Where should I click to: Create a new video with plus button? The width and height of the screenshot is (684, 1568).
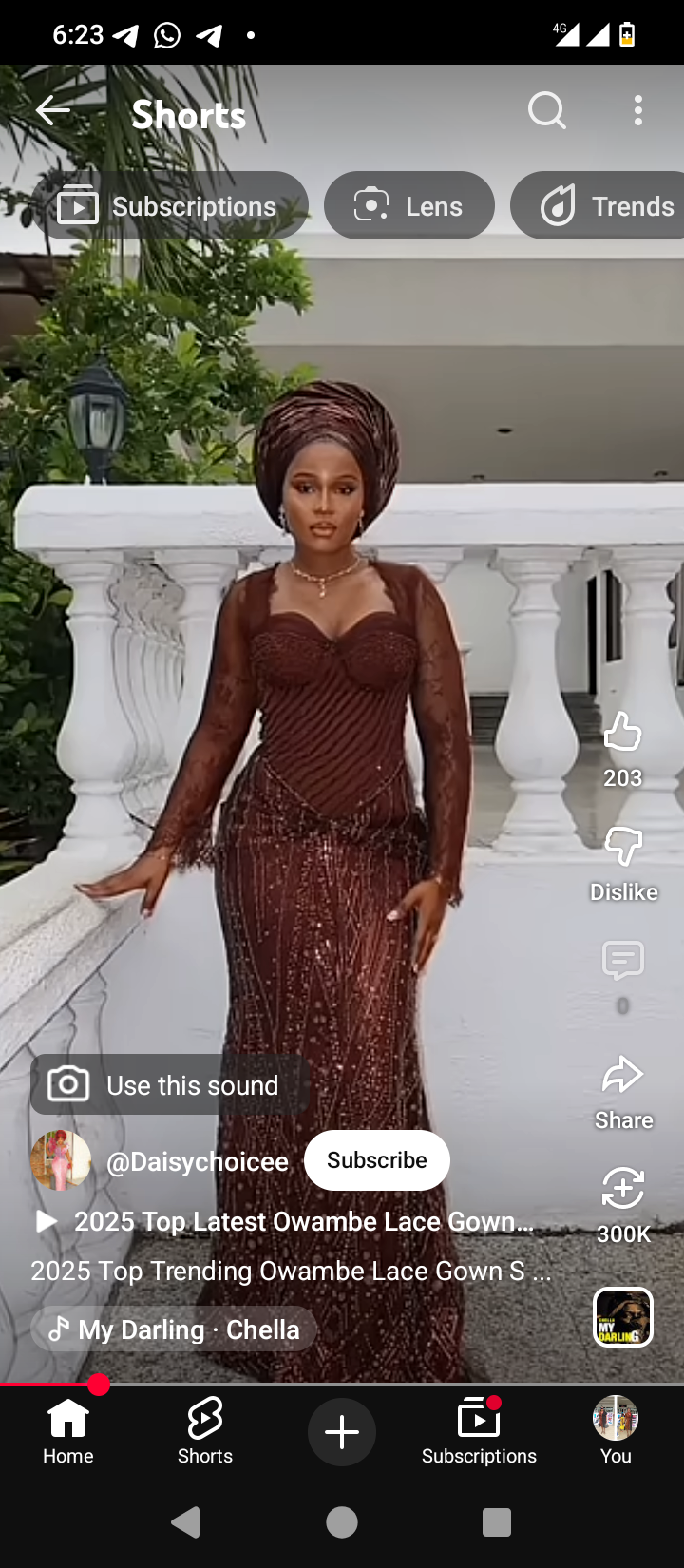(342, 1432)
